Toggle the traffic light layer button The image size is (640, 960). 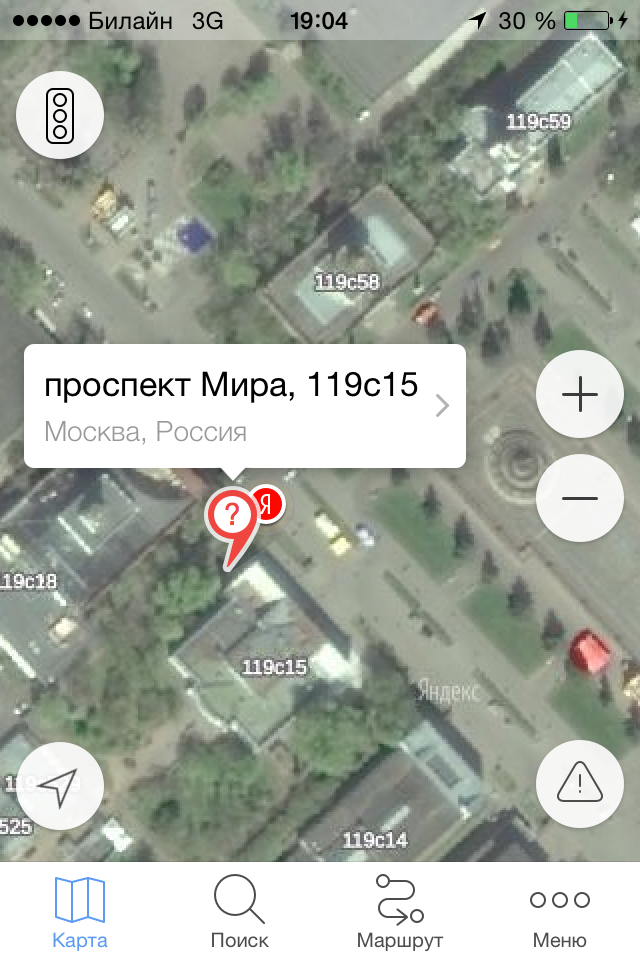click(60, 116)
